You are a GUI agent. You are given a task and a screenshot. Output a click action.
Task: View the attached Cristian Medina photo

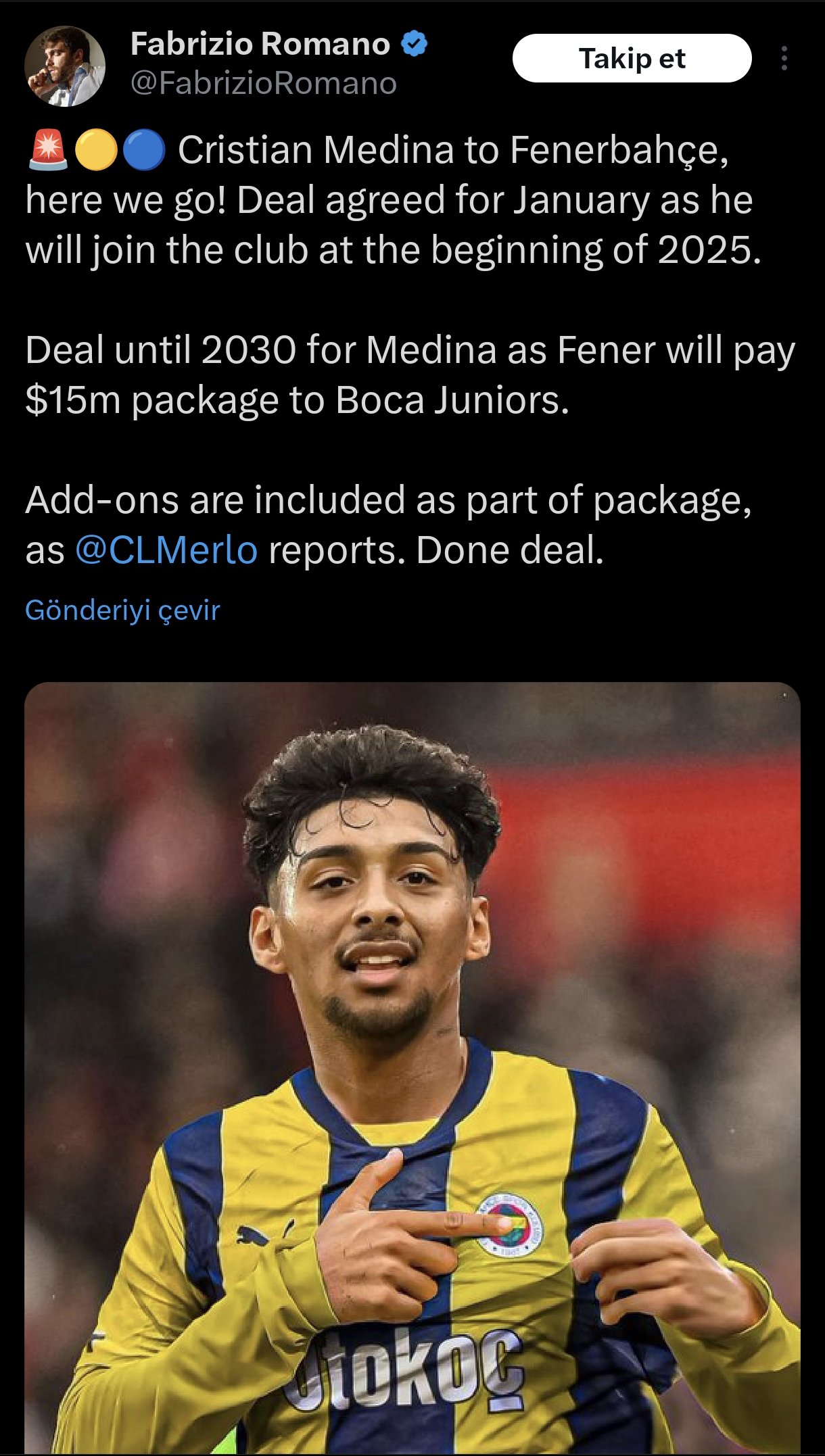tap(412, 1068)
